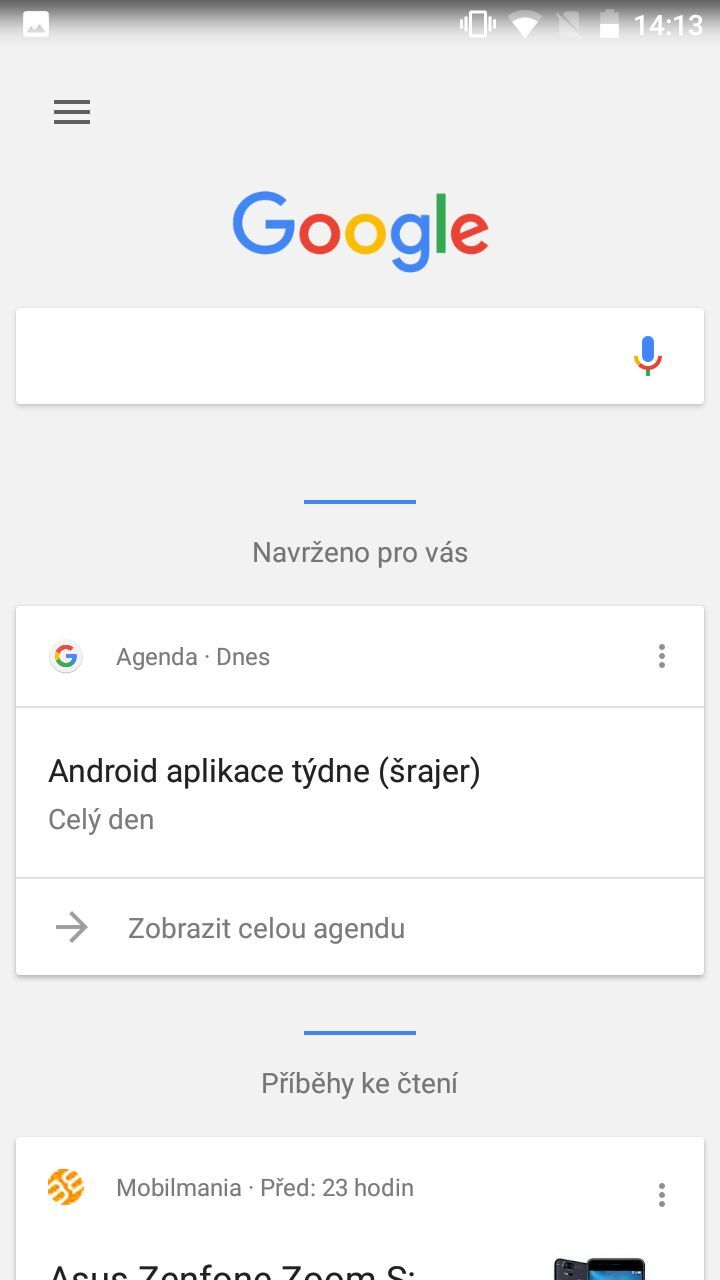Screen dimensions: 720x1280
Task: Tap the Google 'G' icon on the Agenda card
Action: pos(66,656)
